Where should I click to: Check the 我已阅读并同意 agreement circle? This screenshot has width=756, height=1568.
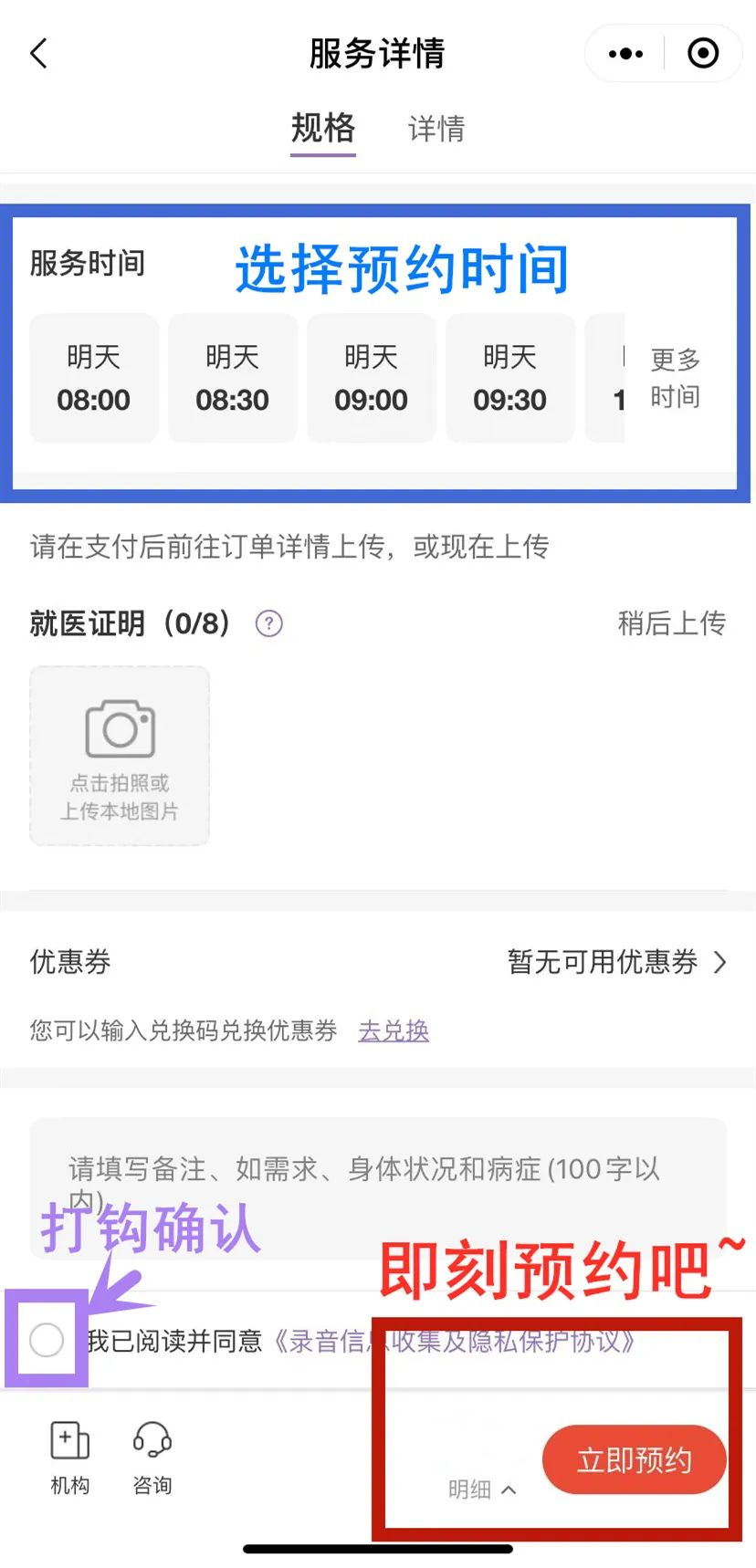coord(47,1340)
